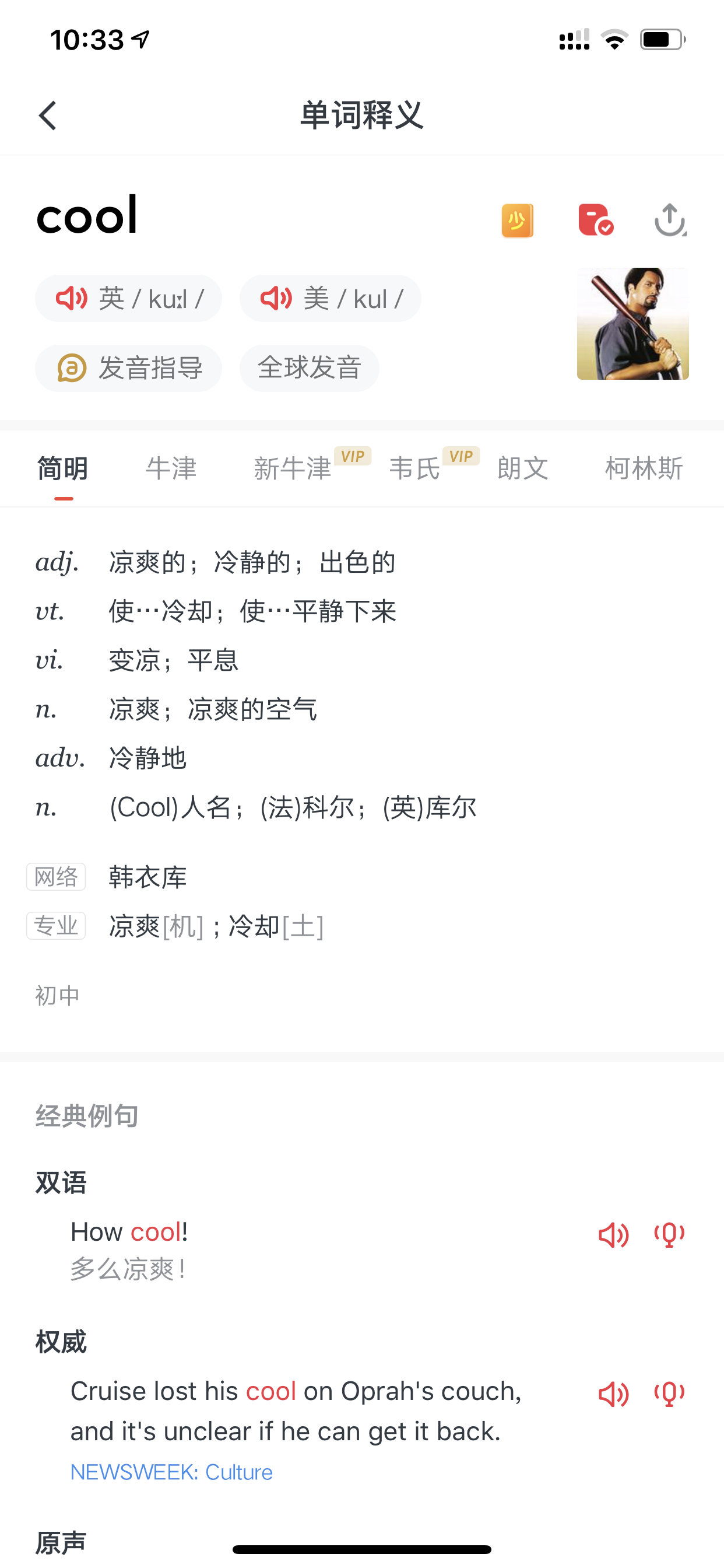Record yourself reading "How cool!"

pyautogui.click(x=669, y=1235)
